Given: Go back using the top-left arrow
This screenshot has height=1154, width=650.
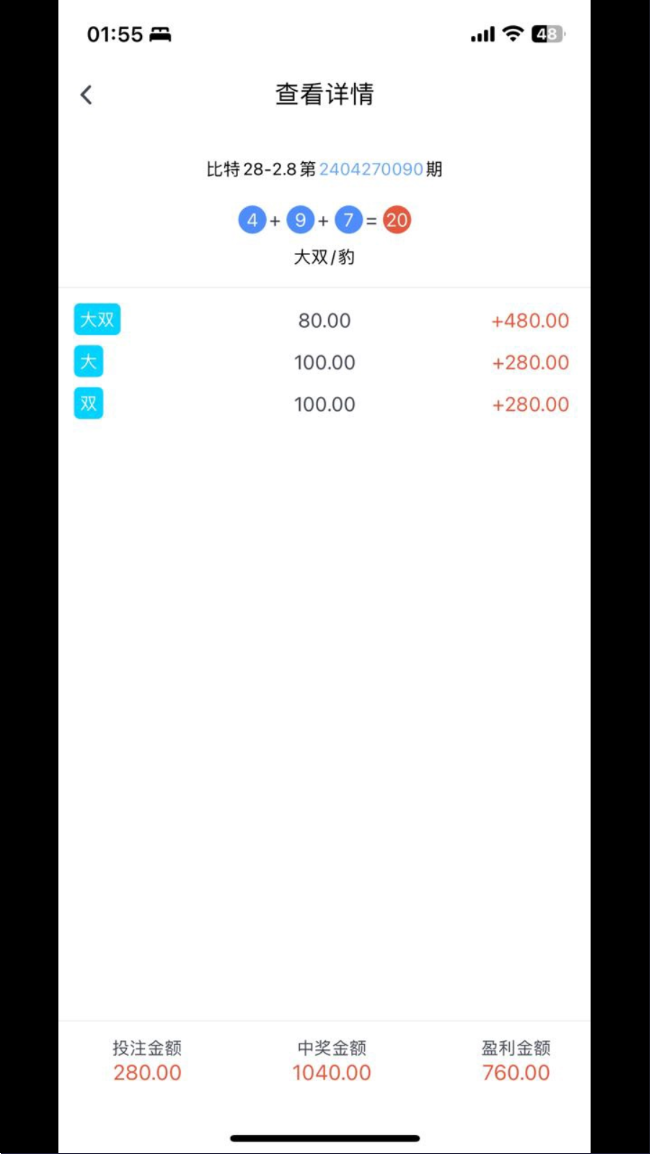Looking at the screenshot, I should tap(86, 95).
